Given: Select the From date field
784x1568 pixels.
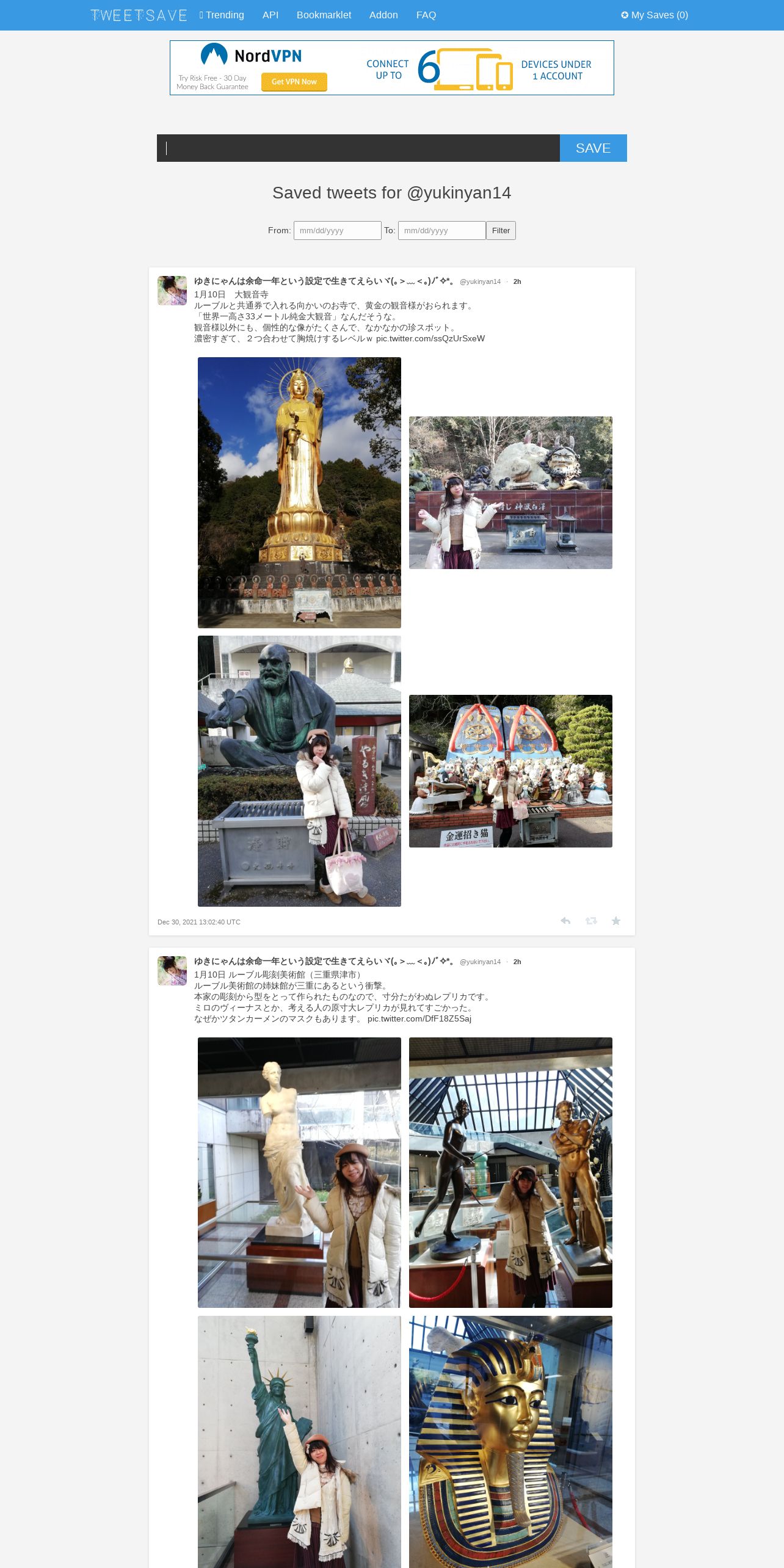Looking at the screenshot, I should tap(337, 231).
